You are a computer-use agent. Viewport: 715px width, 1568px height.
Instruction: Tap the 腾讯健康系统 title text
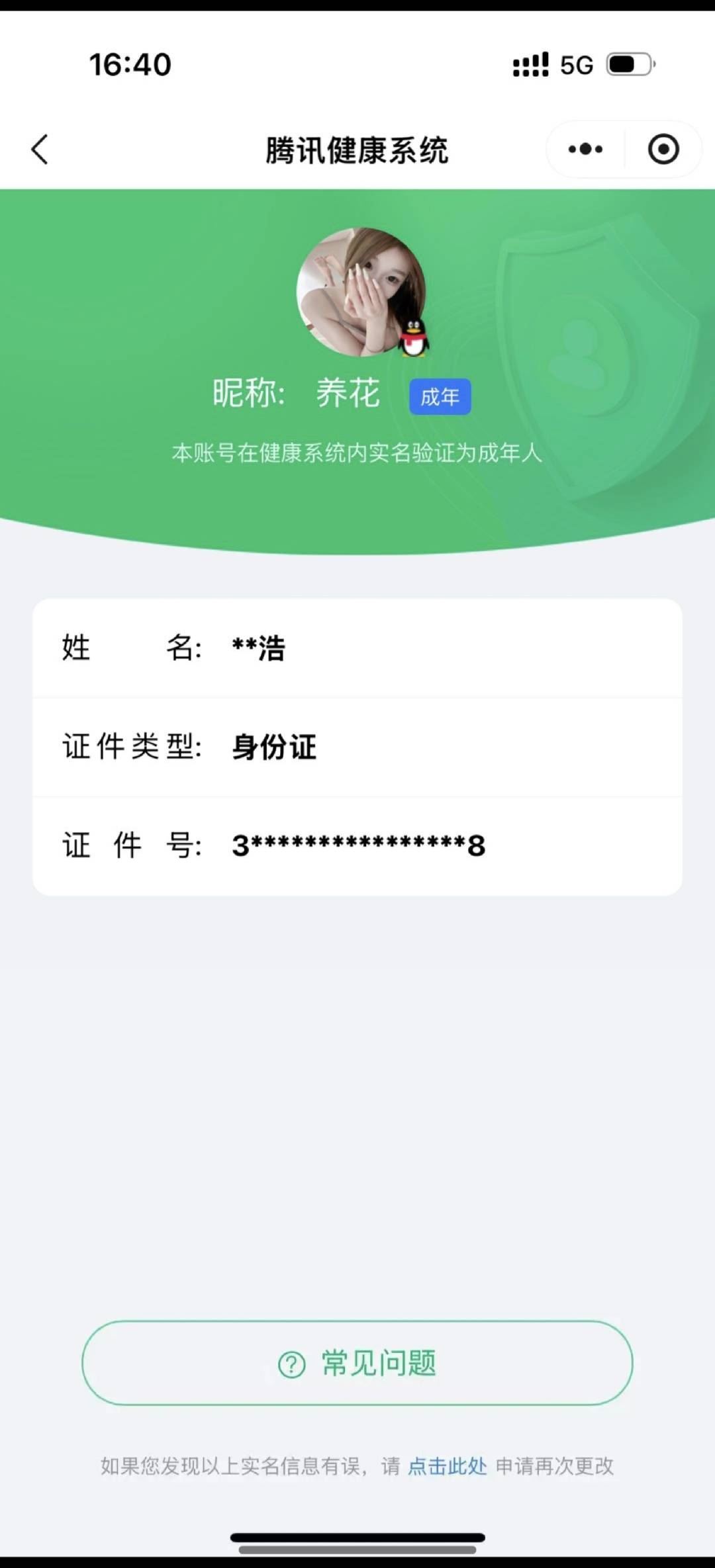[x=358, y=150]
